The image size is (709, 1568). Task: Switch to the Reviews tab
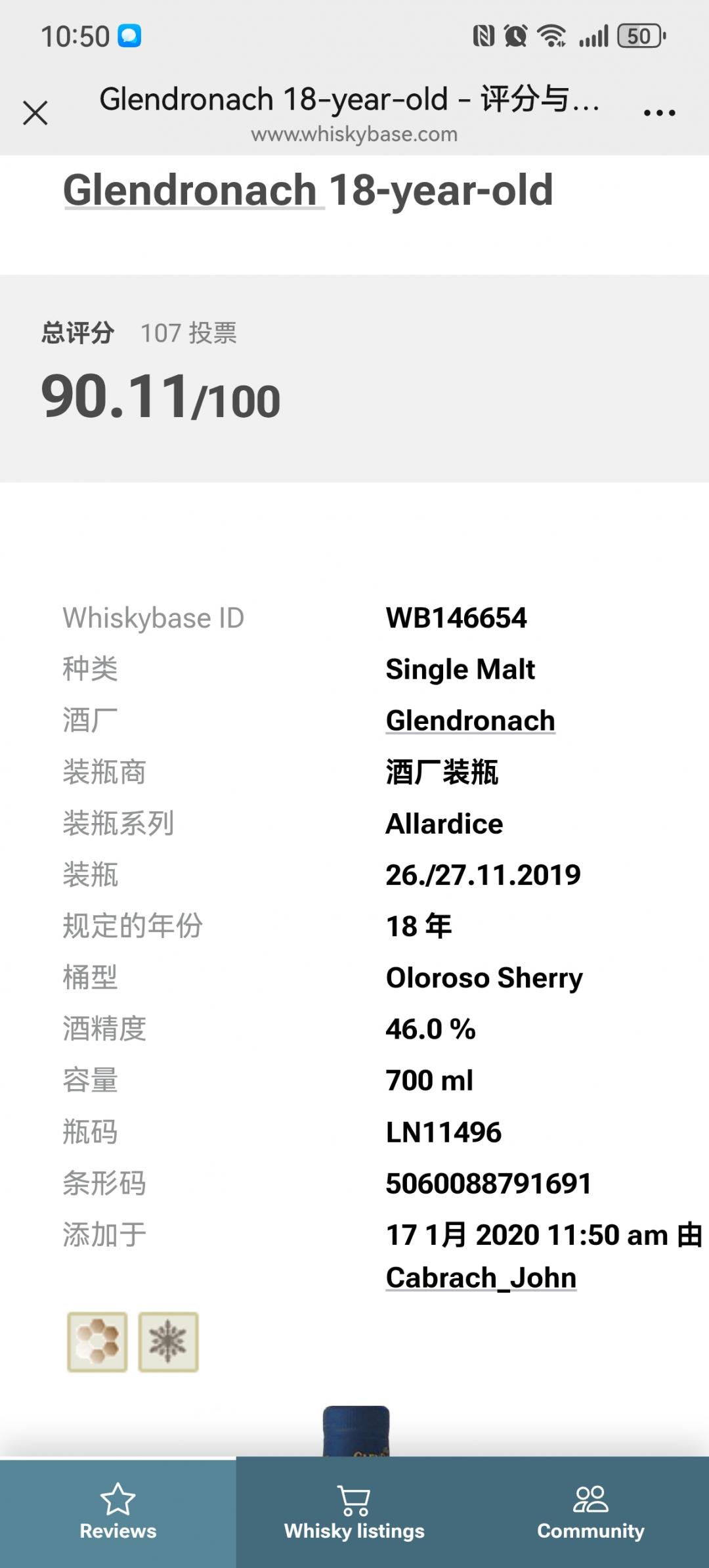[118, 1531]
